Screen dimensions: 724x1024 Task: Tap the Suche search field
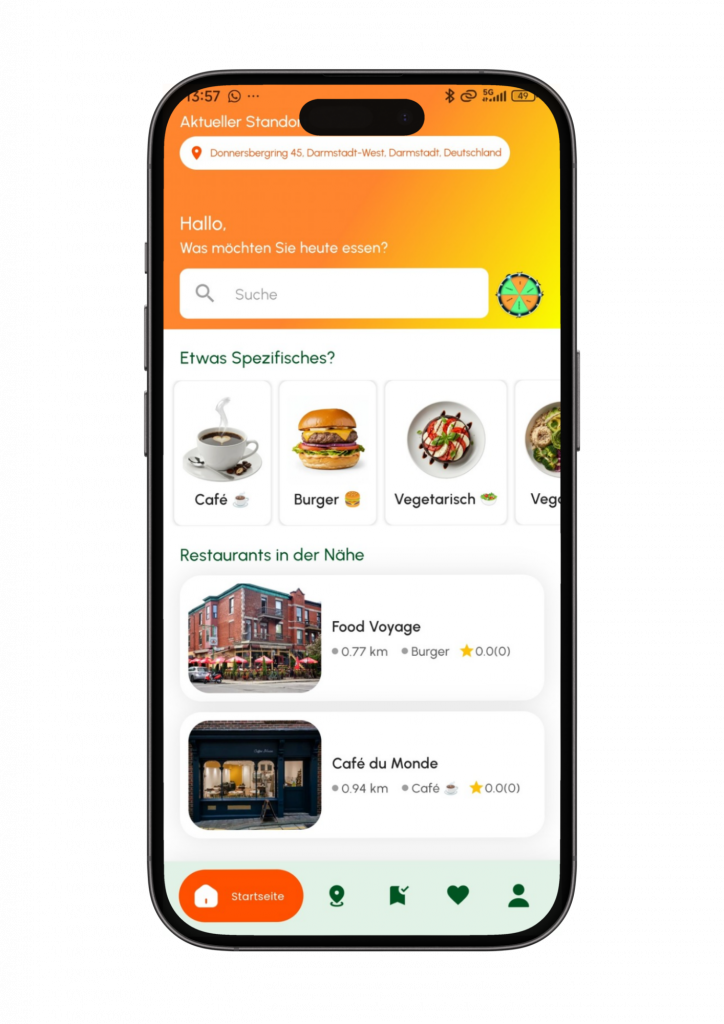(x=333, y=294)
